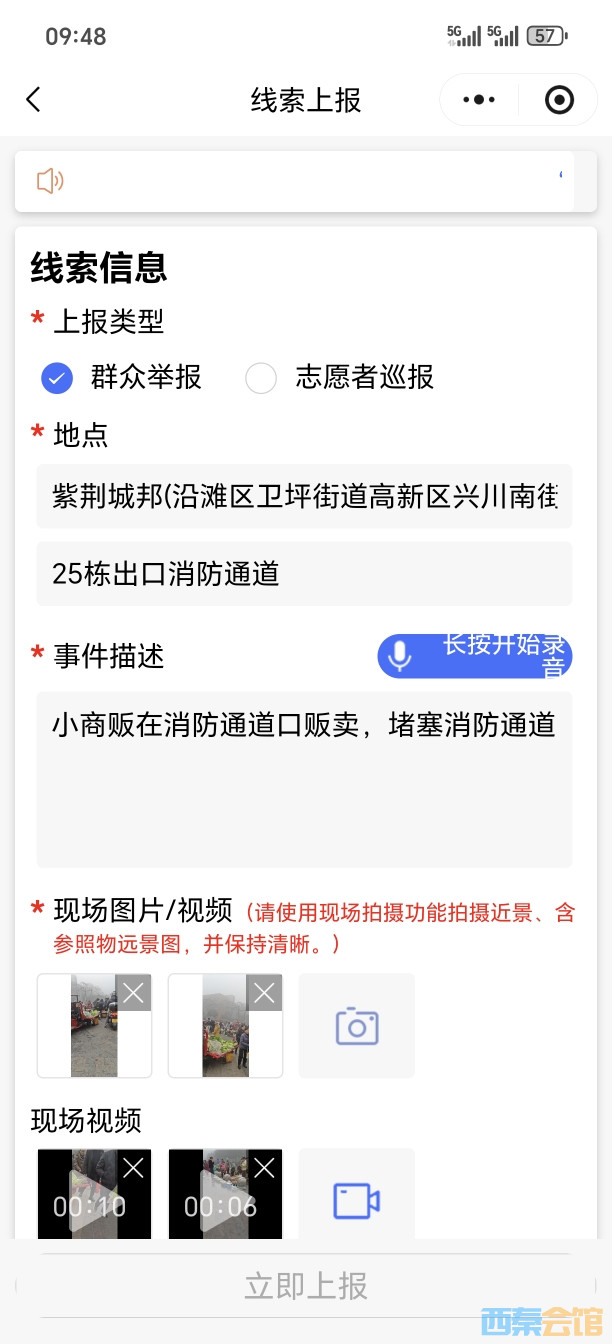Add a video with the camcorder tile
Image resolution: width=612 pixels, height=1344 pixels.
[356, 1200]
